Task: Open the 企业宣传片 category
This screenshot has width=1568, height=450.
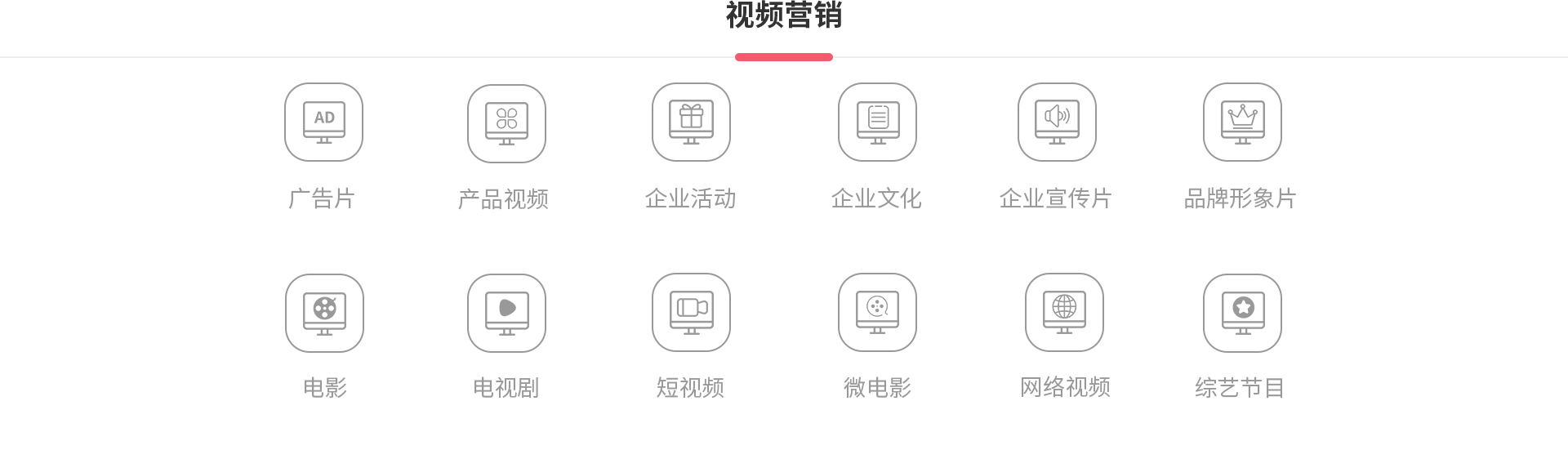Action: [x=1057, y=123]
